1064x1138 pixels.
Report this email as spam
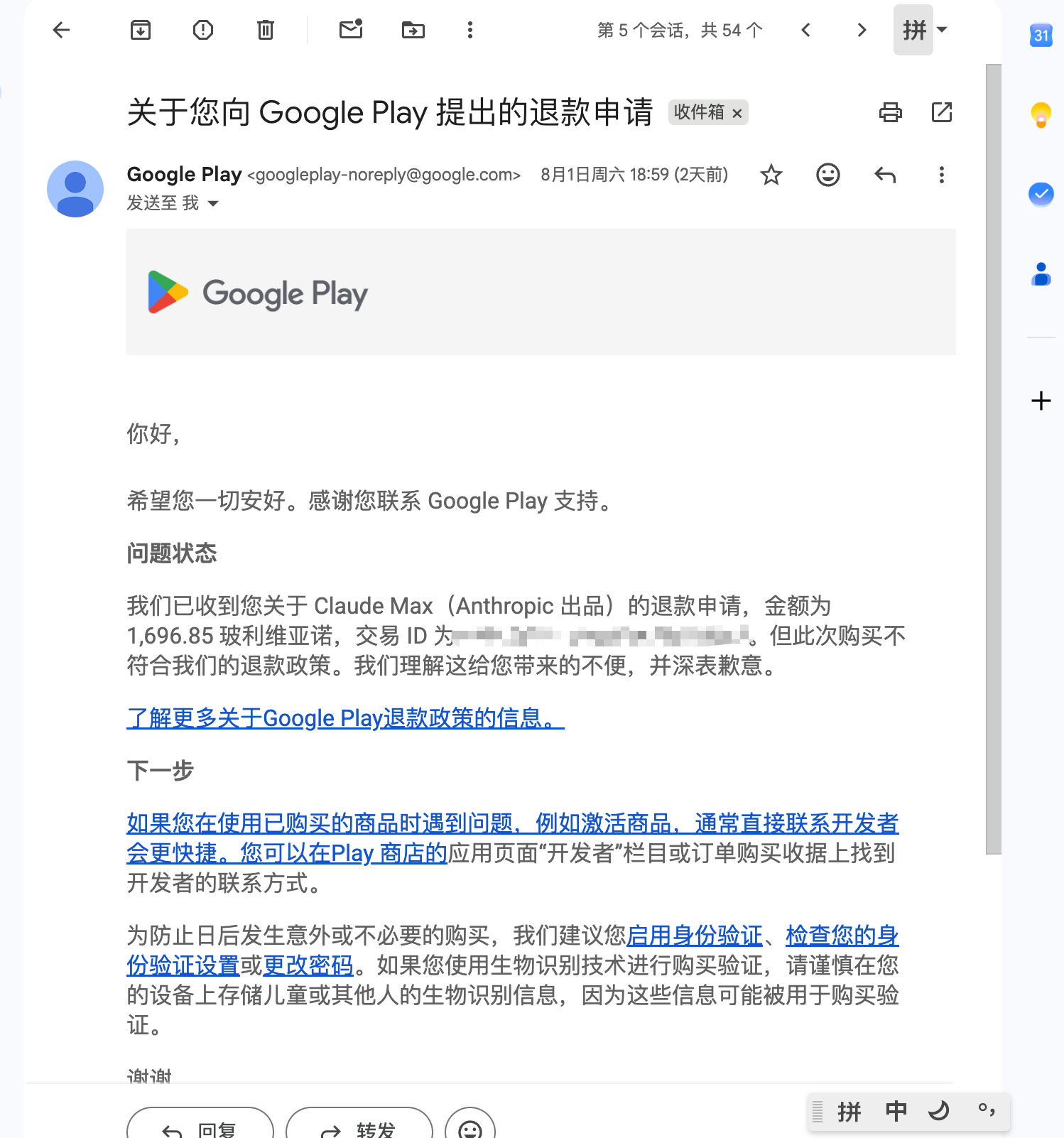[203, 30]
